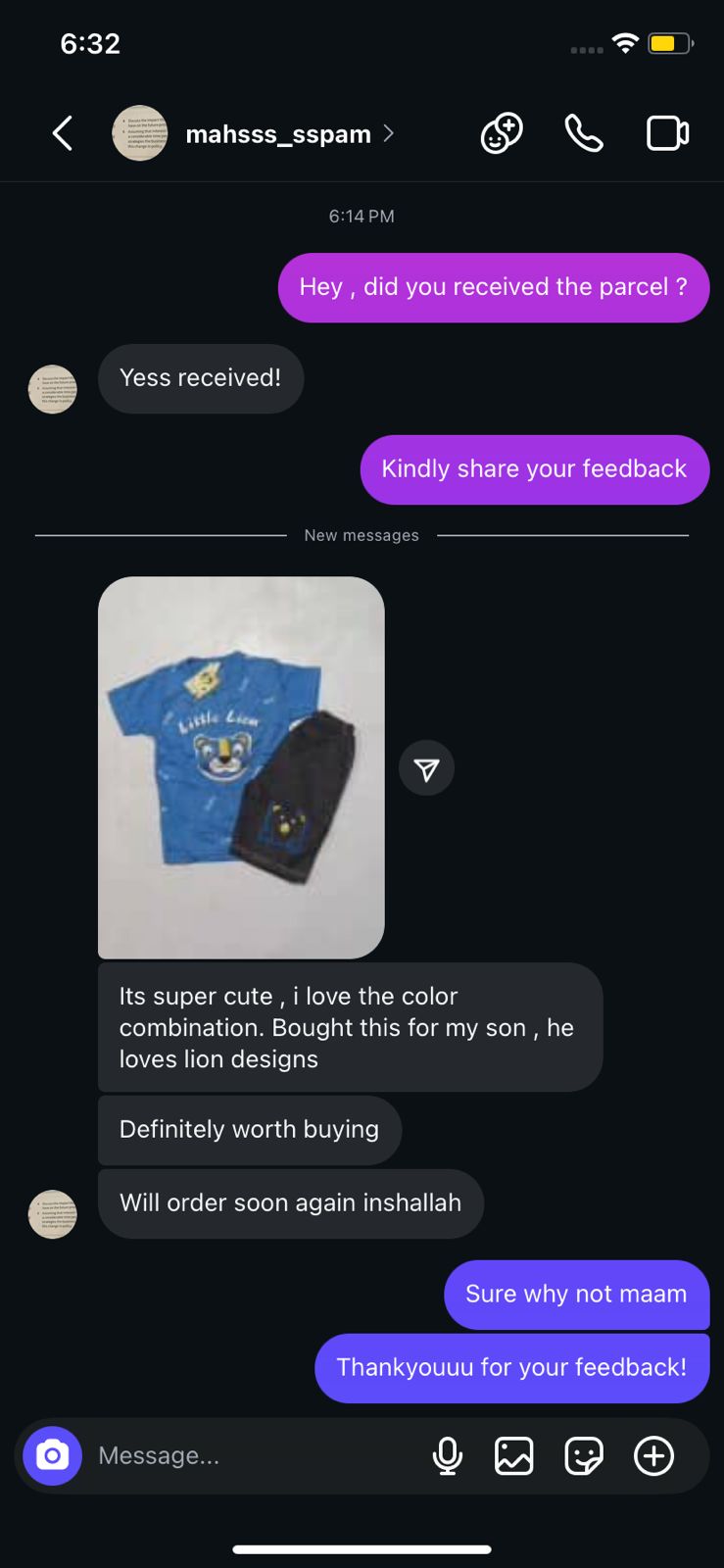Record a voice message

pos(447,1455)
